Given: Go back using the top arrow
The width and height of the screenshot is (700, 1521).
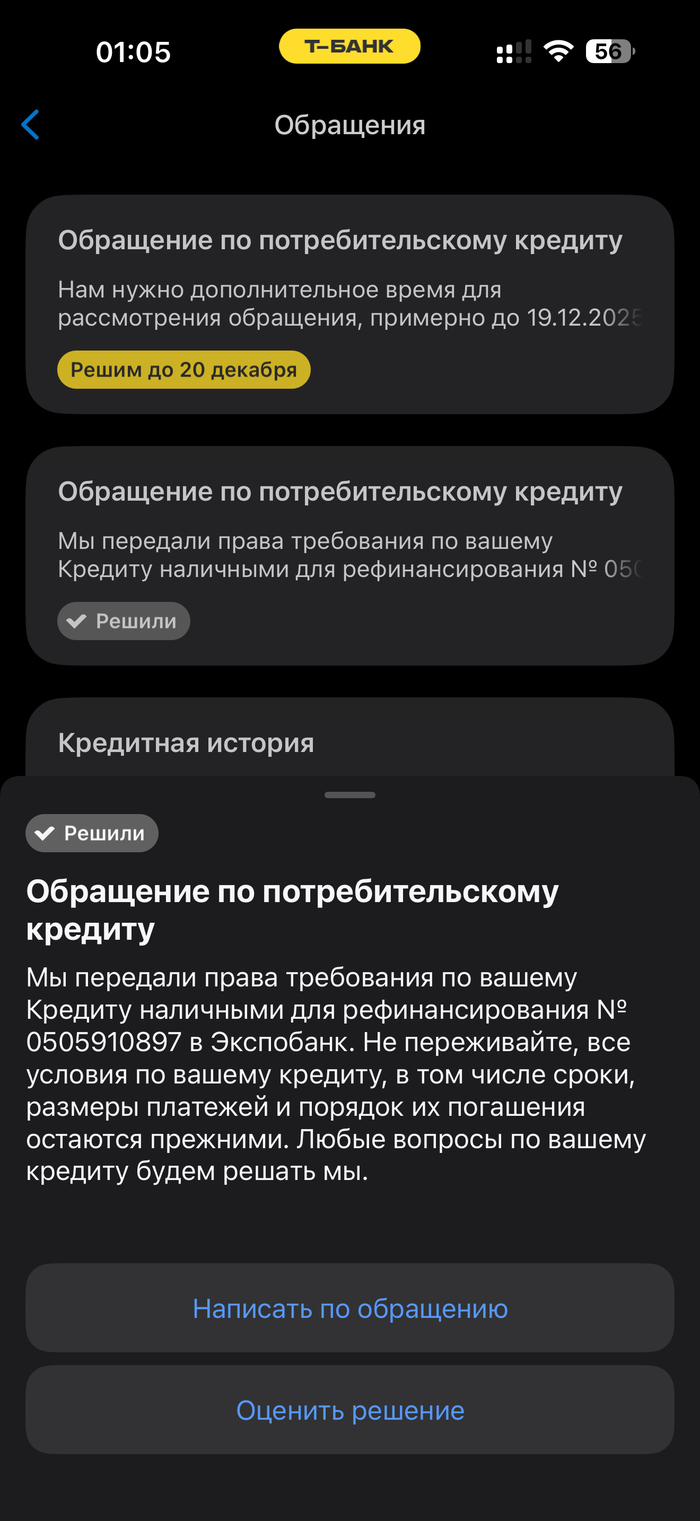Looking at the screenshot, I should click(x=31, y=125).
